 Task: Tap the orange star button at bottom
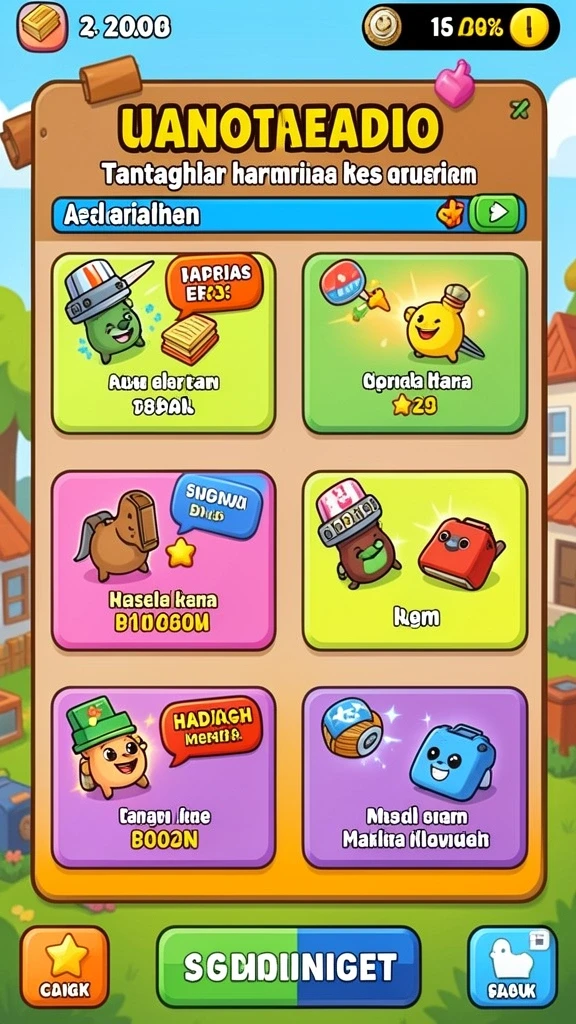pos(65,967)
